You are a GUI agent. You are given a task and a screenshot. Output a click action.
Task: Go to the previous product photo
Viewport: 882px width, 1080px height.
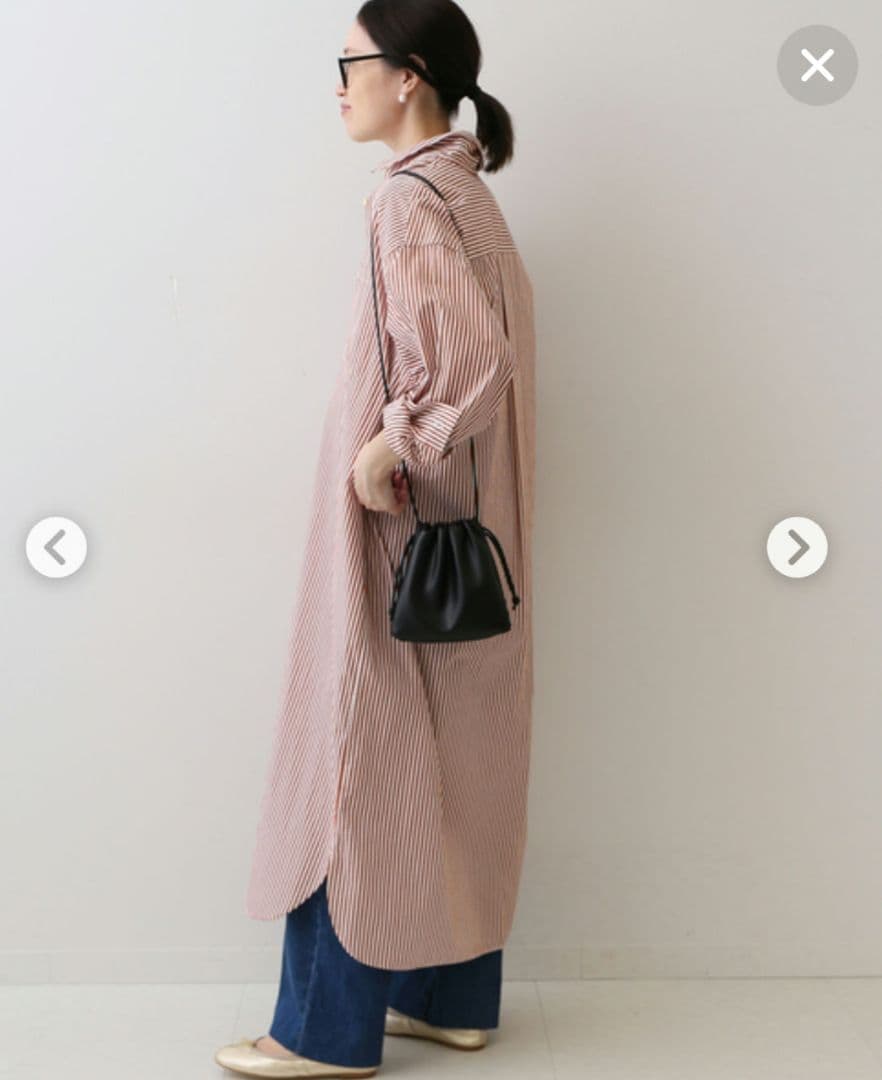[56, 547]
